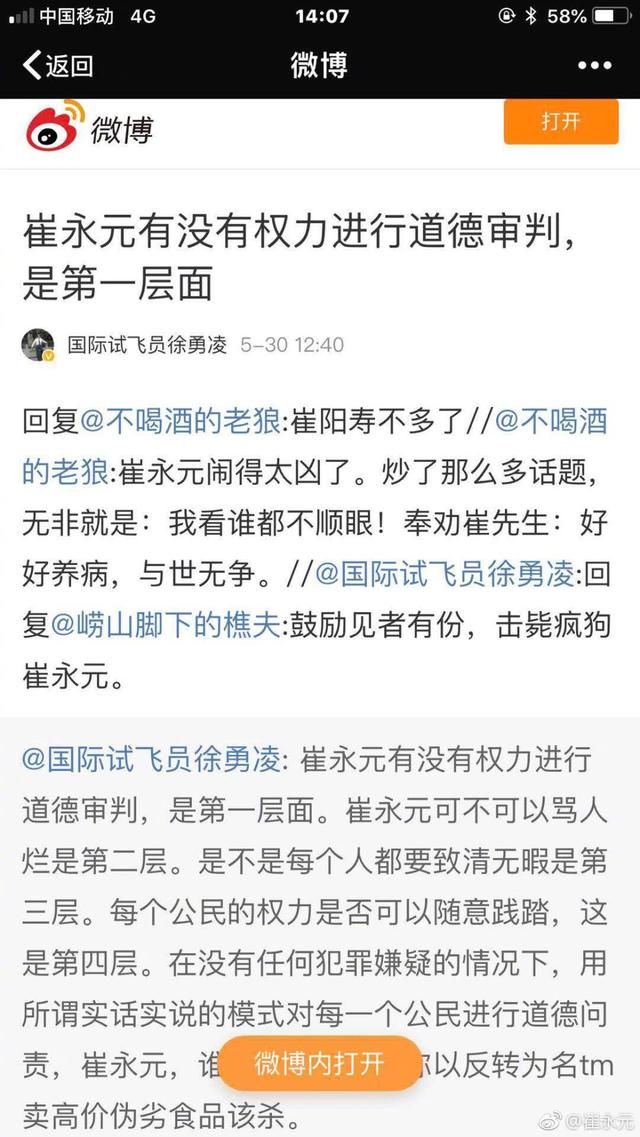Tap the orange 打开 button
The width and height of the screenshot is (640, 1137).
tap(561, 122)
